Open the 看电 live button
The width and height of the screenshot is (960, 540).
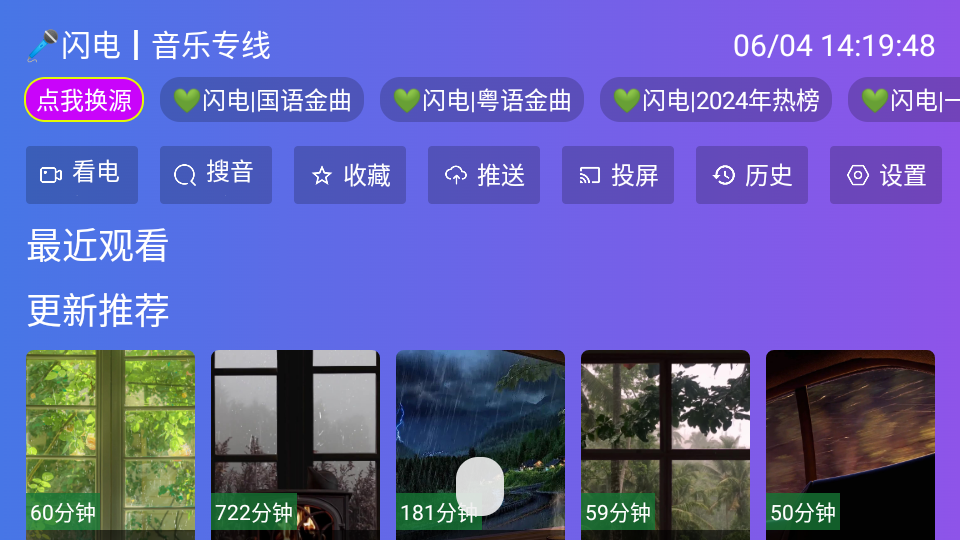[82, 175]
